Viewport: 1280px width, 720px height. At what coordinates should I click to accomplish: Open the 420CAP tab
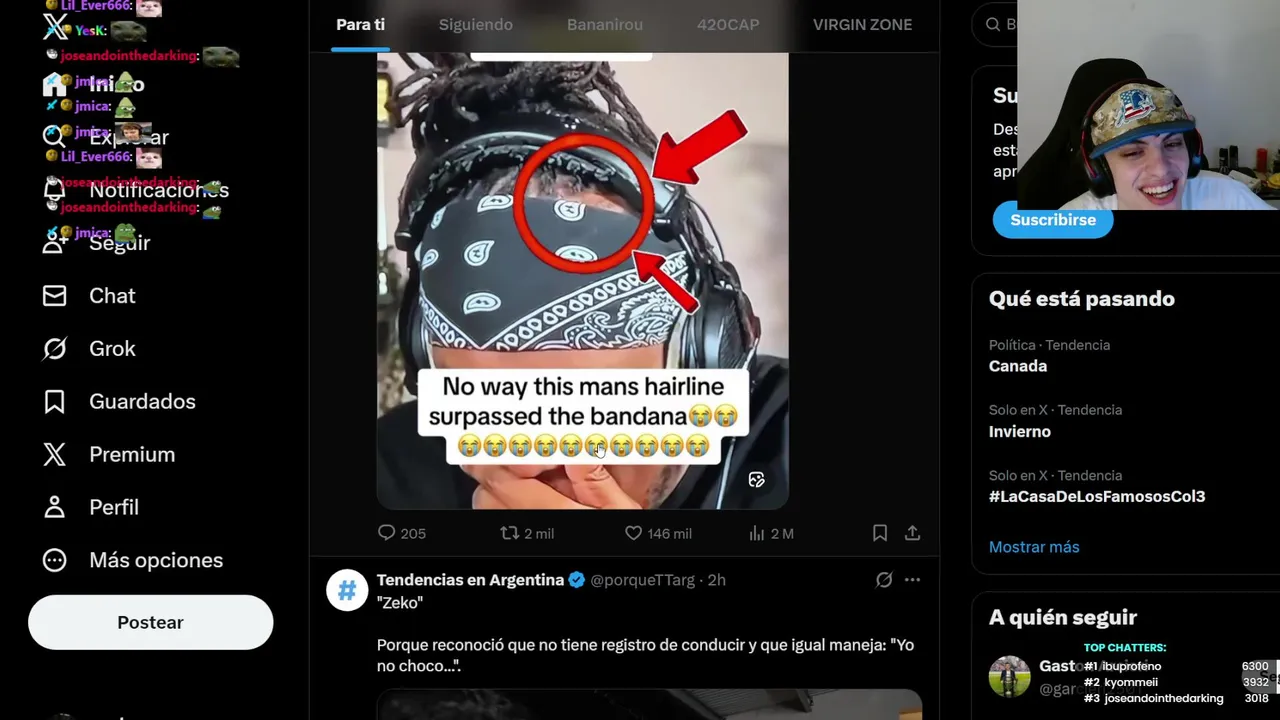coord(727,24)
